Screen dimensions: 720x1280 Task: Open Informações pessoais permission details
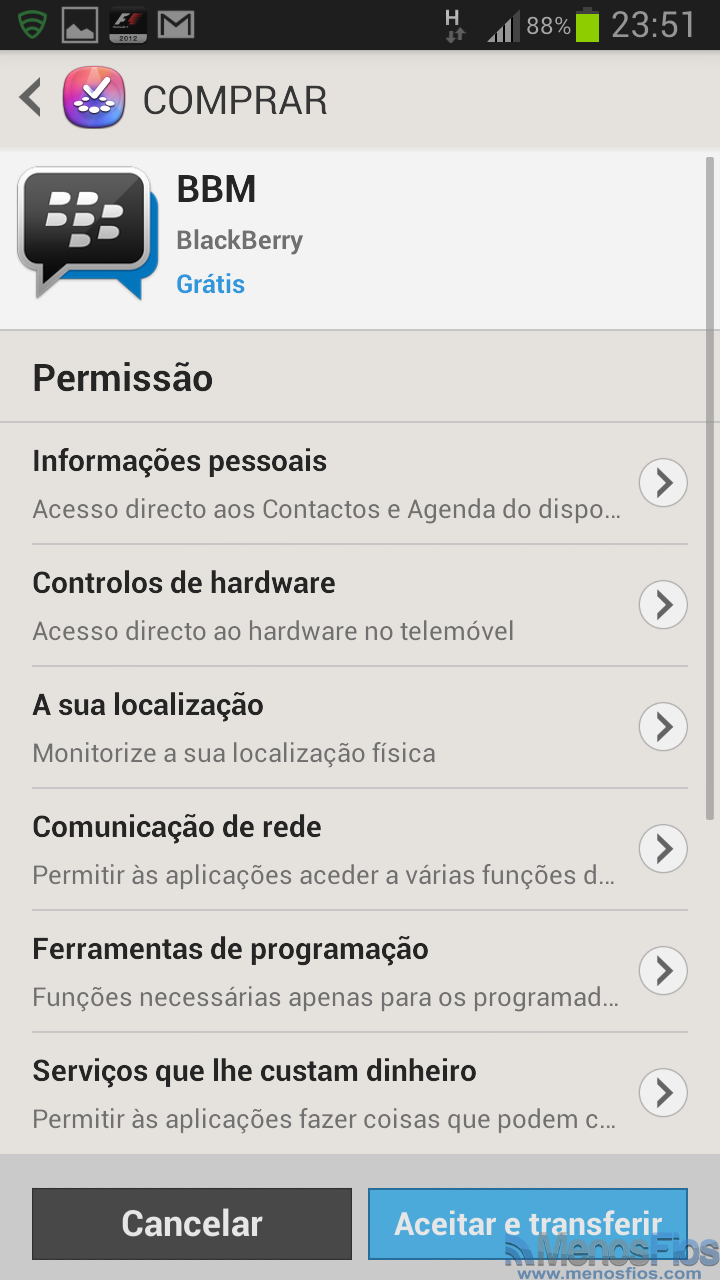click(x=360, y=484)
